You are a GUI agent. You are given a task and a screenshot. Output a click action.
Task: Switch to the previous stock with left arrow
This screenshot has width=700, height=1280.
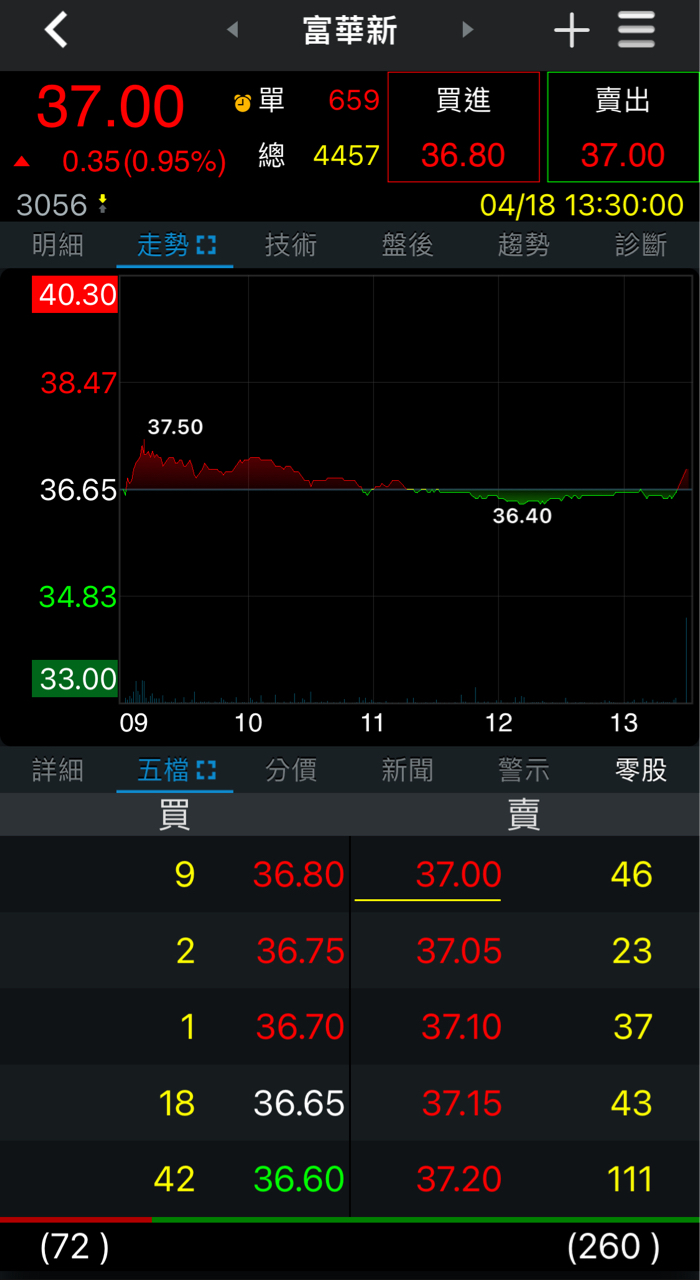233,31
